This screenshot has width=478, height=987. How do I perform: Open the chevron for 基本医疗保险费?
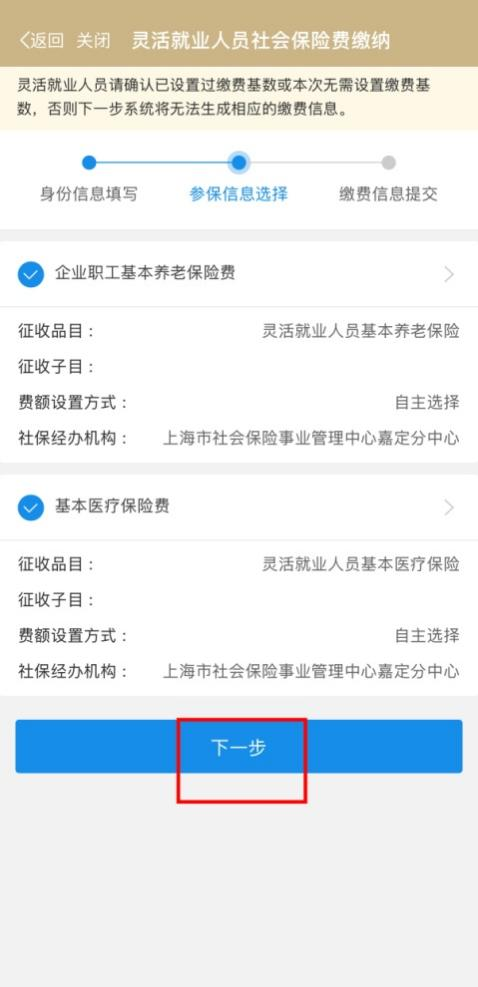point(449,507)
